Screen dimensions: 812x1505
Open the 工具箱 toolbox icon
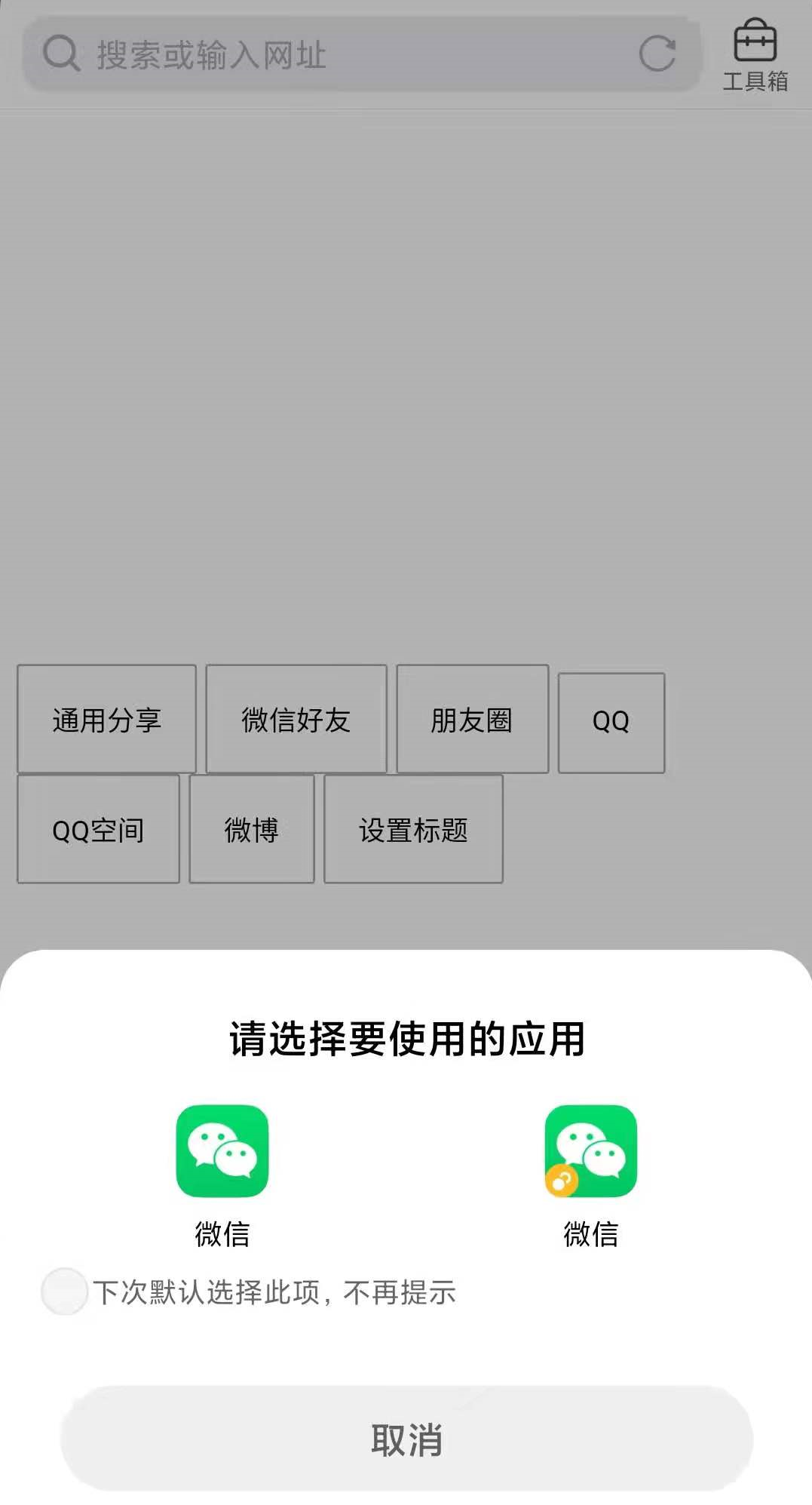pyautogui.click(x=756, y=53)
